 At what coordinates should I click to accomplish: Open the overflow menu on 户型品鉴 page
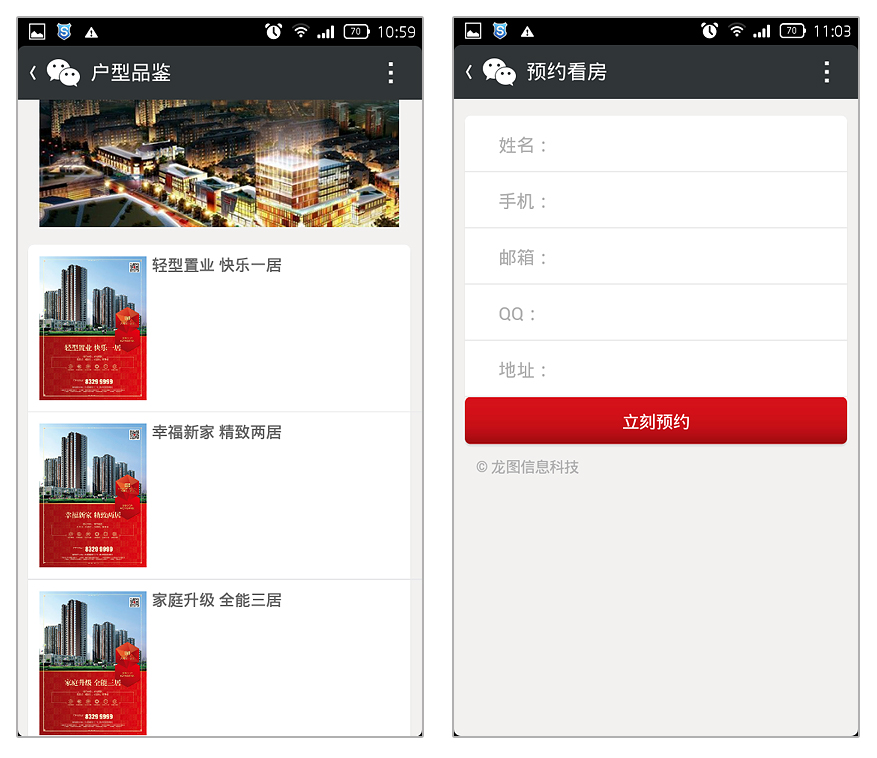[x=391, y=72]
